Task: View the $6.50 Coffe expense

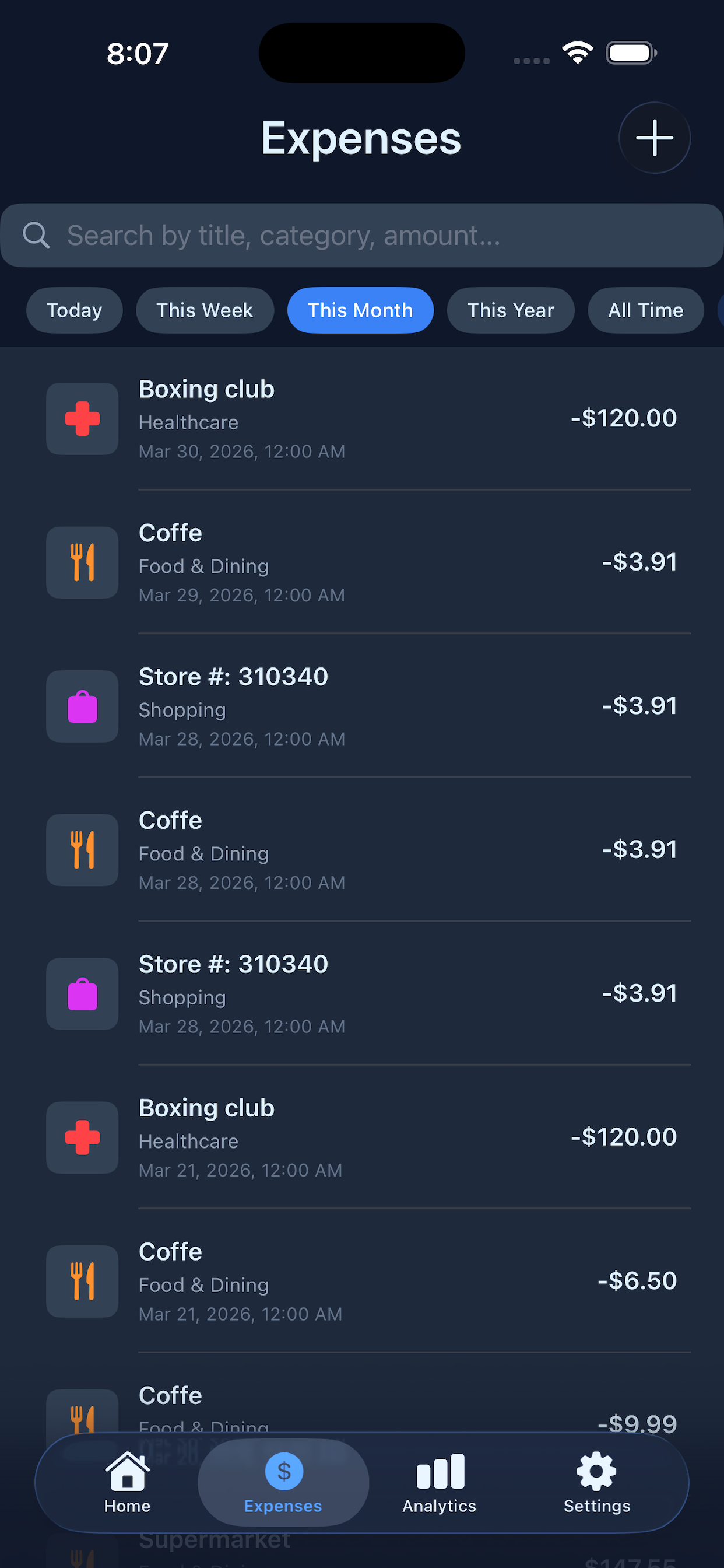Action: [361, 1282]
